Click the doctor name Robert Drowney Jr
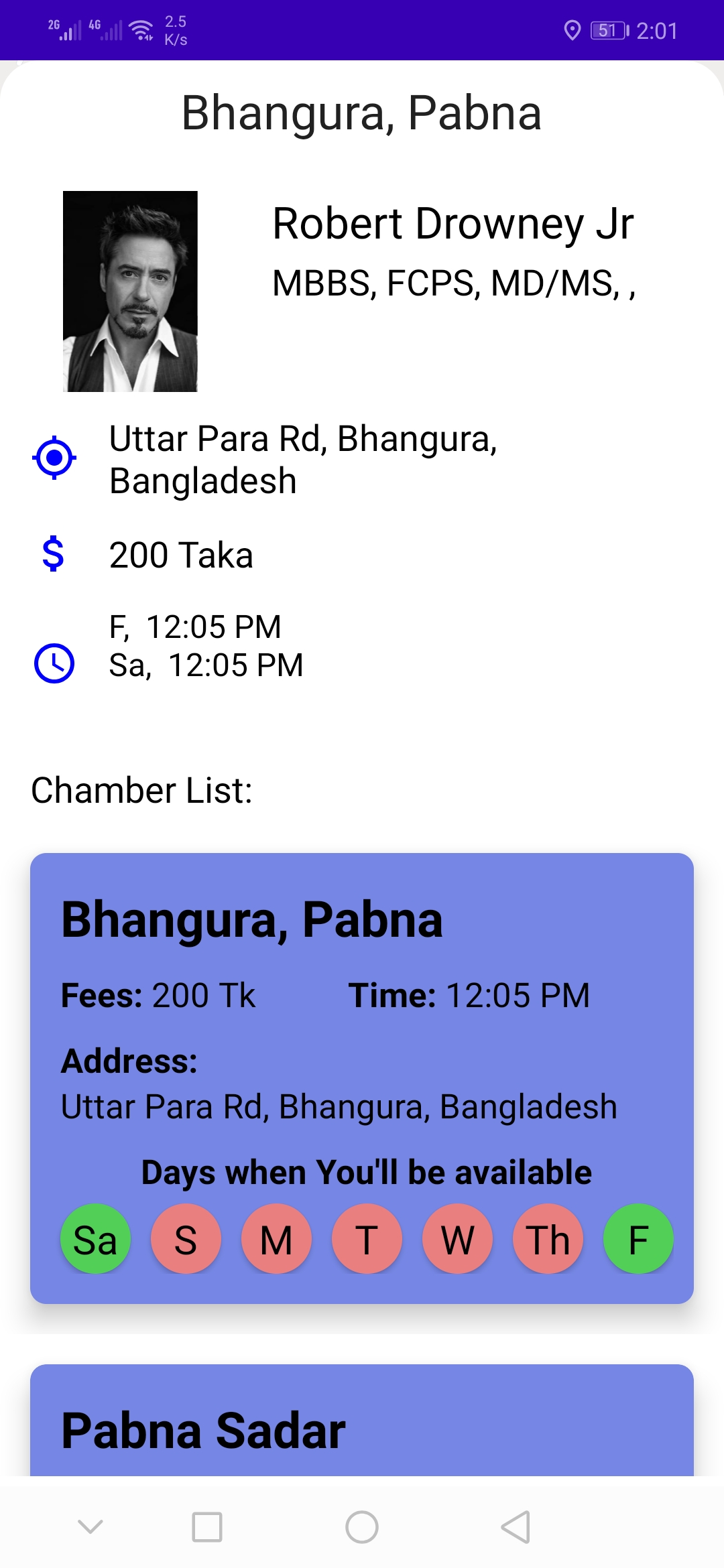This screenshot has width=724, height=1568. point(453,224)
